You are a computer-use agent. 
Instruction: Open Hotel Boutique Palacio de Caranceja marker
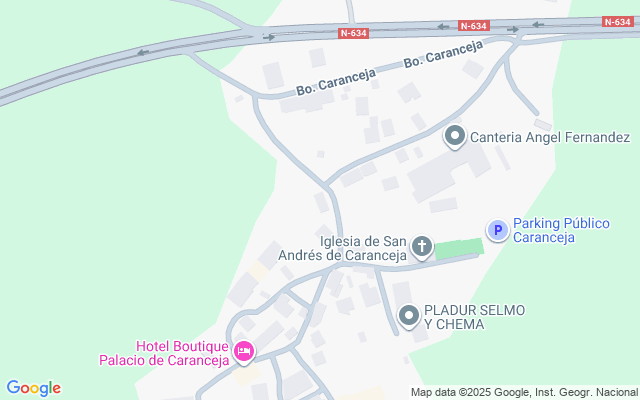244,352
